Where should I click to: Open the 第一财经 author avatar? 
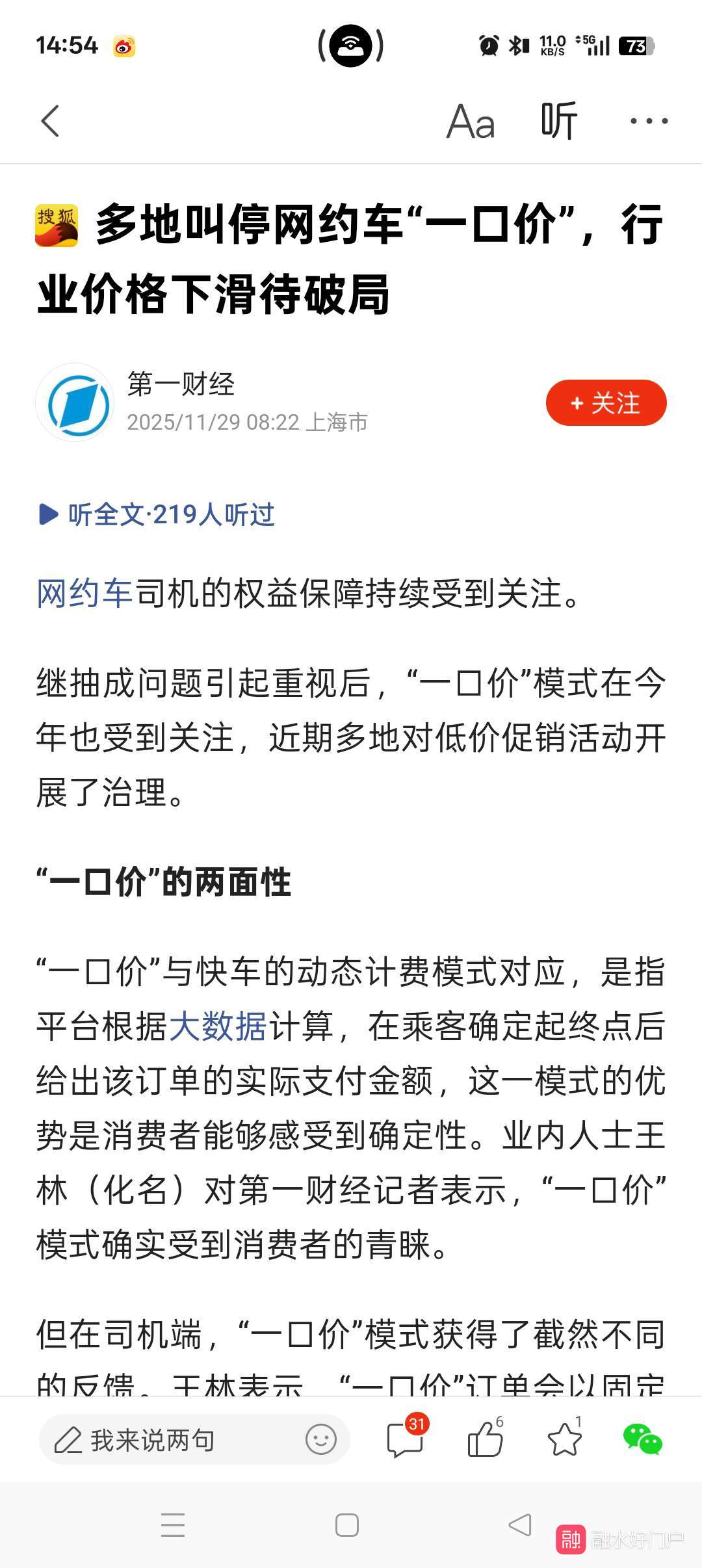tap(75, 403)
